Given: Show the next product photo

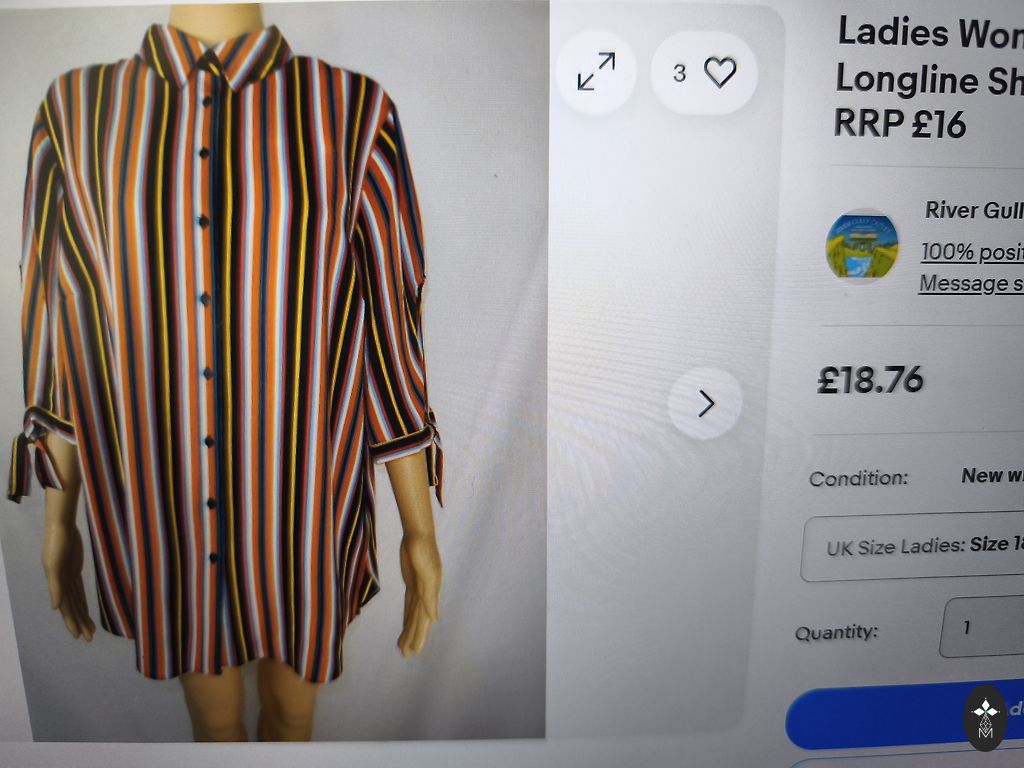Looking at the screenshot, I should tap(705, 403).
